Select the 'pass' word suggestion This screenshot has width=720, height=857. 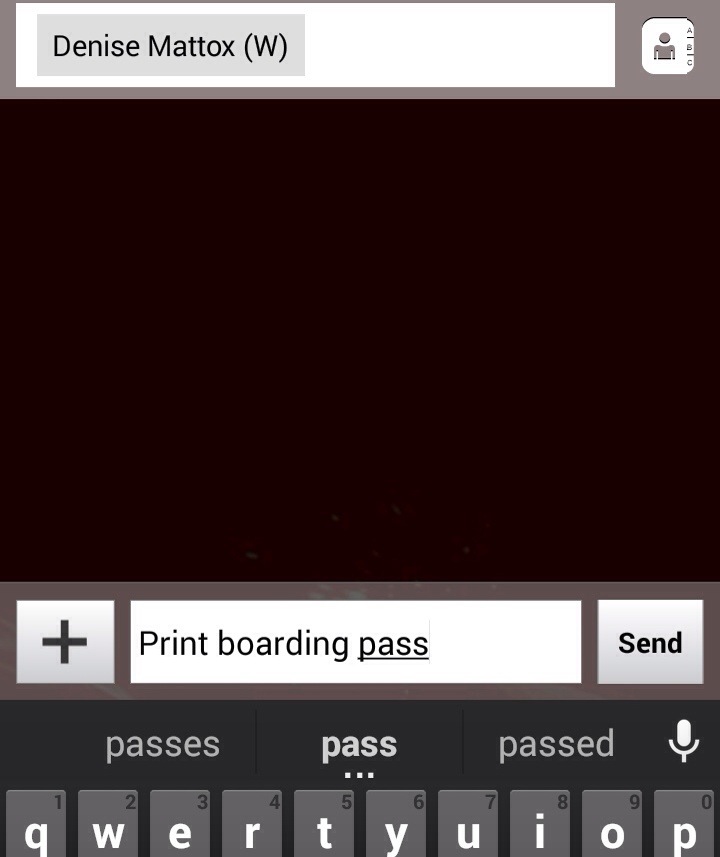[359, 744]
